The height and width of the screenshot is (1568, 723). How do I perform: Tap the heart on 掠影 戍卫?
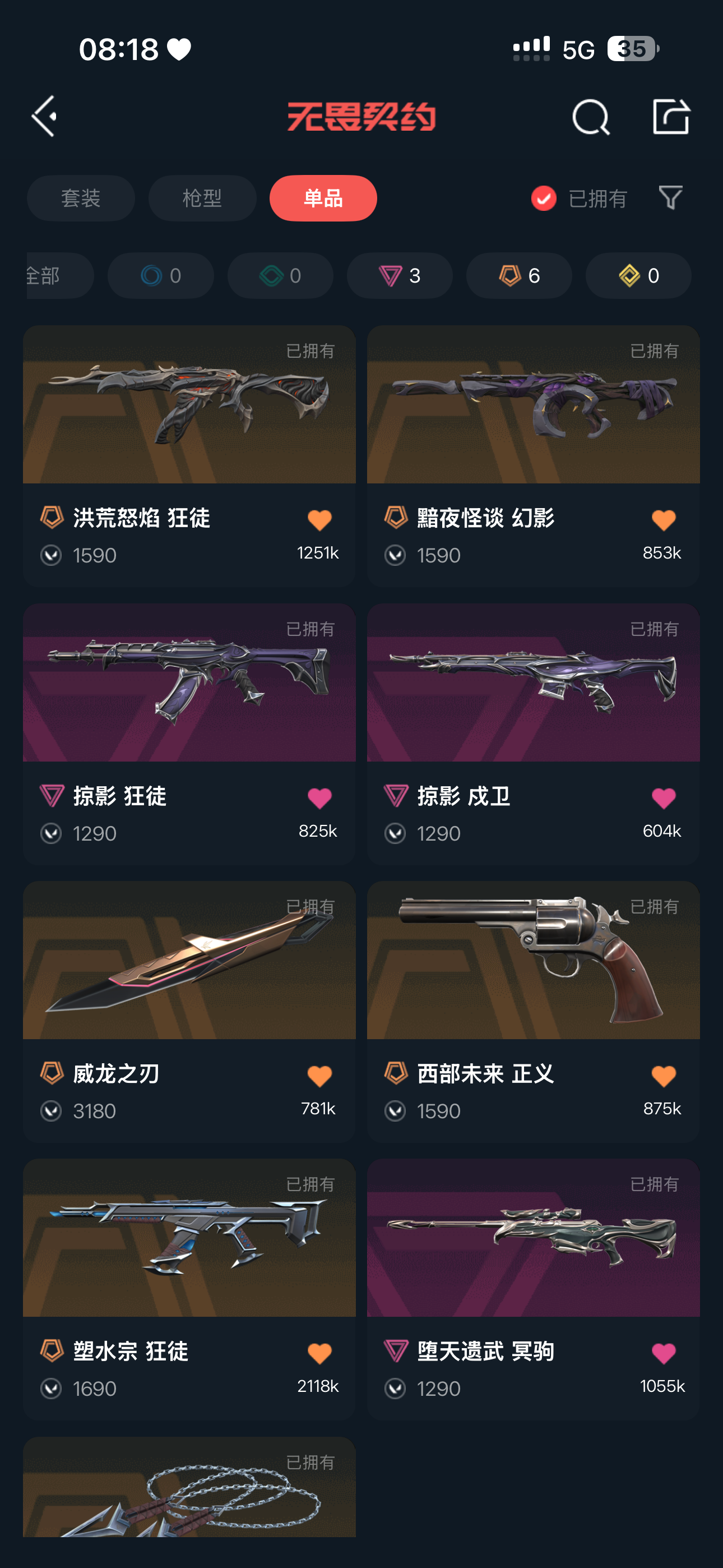[664, 798]
